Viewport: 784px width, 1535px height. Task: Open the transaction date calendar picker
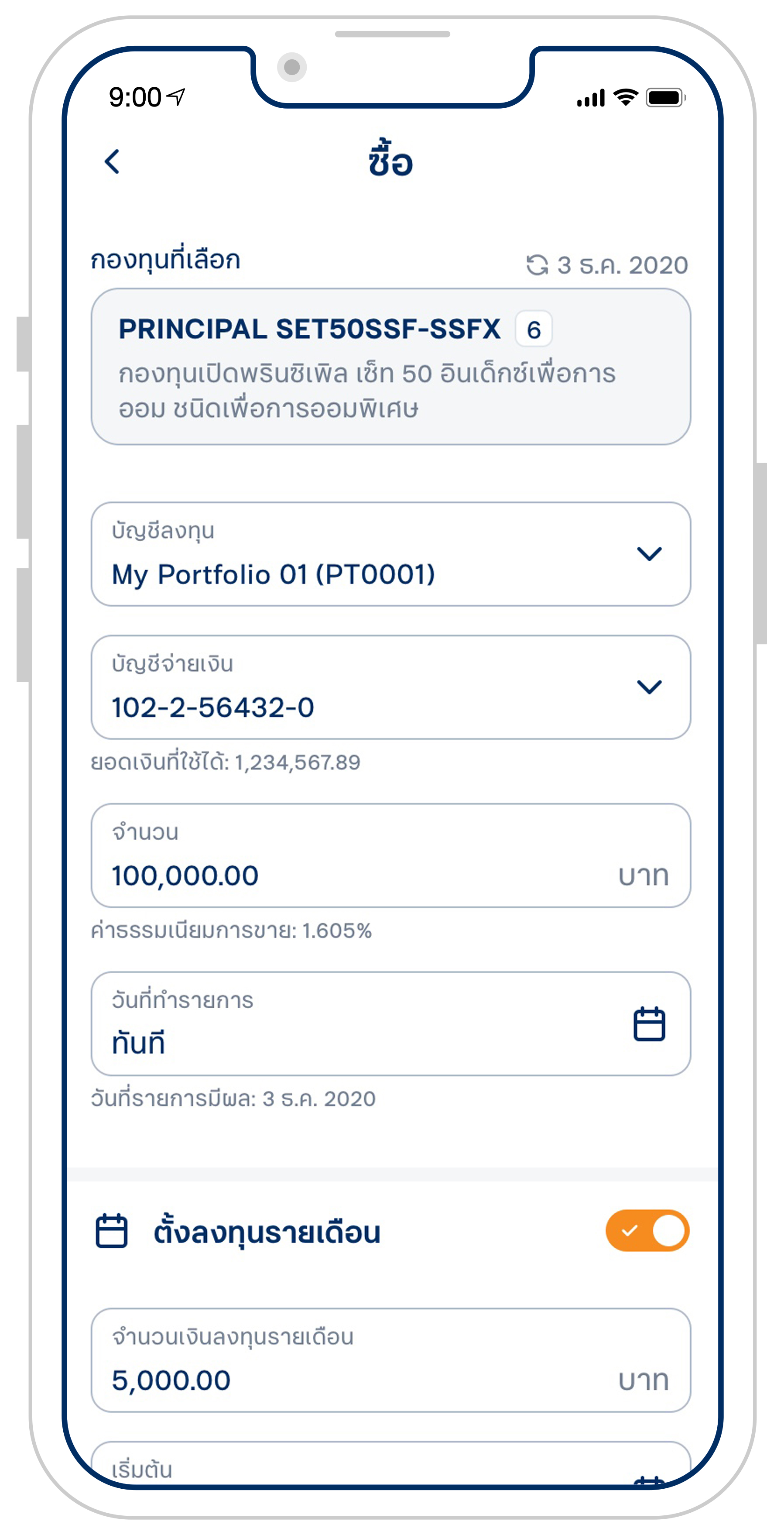648,1024
